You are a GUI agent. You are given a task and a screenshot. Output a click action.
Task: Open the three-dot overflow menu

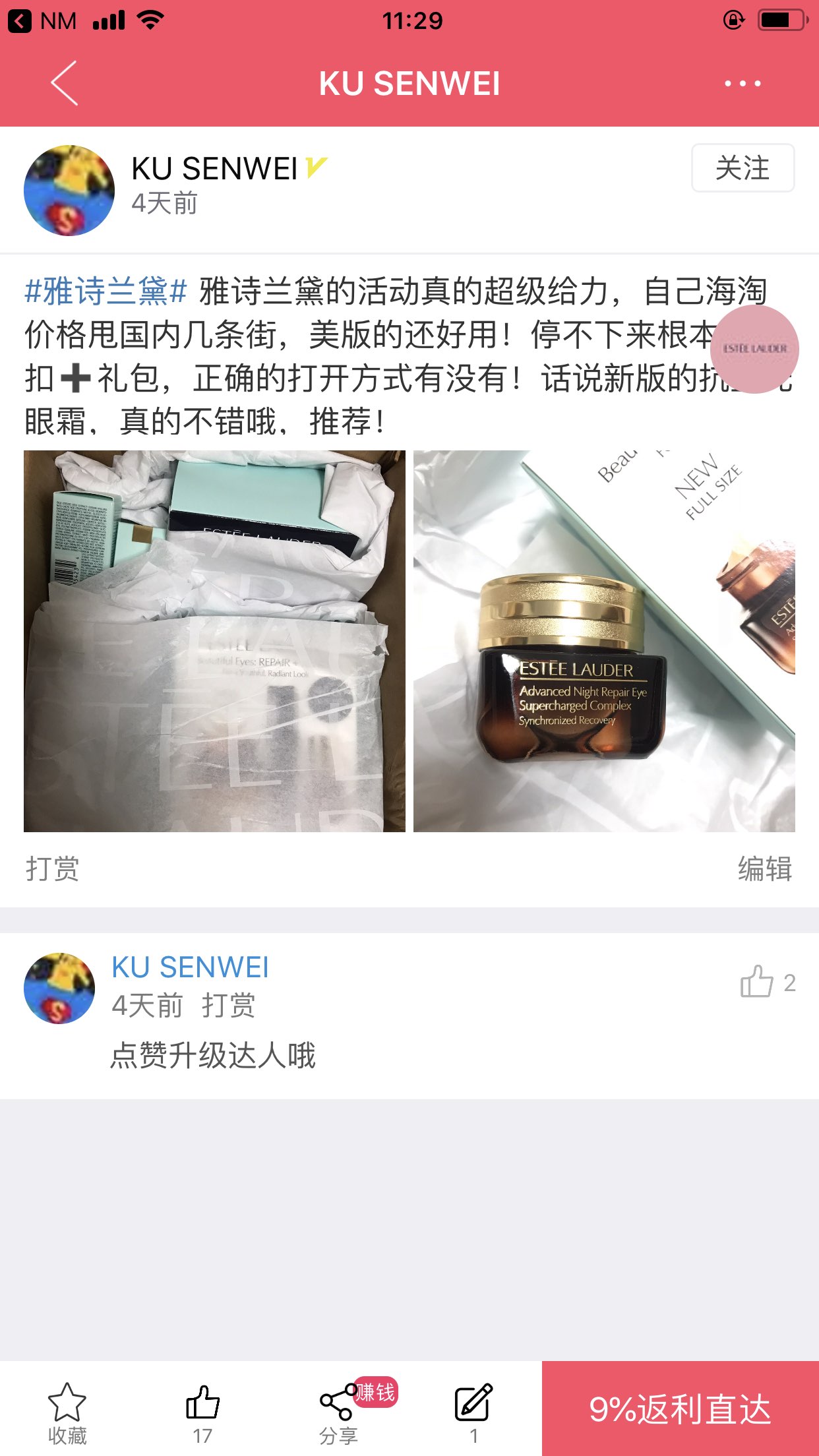pos(742,84)
